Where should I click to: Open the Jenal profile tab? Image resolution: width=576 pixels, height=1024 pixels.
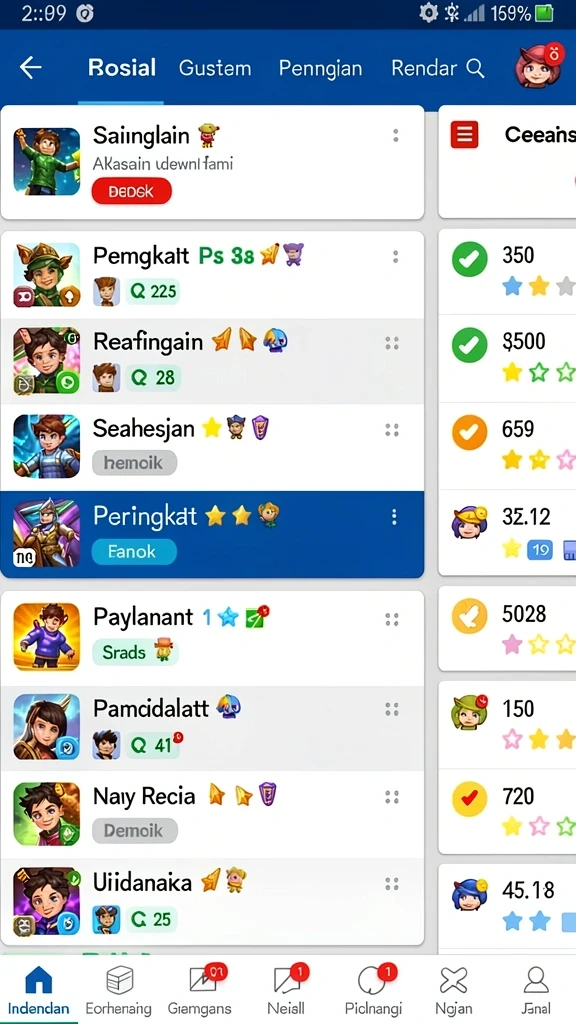(x=536, y=989)
